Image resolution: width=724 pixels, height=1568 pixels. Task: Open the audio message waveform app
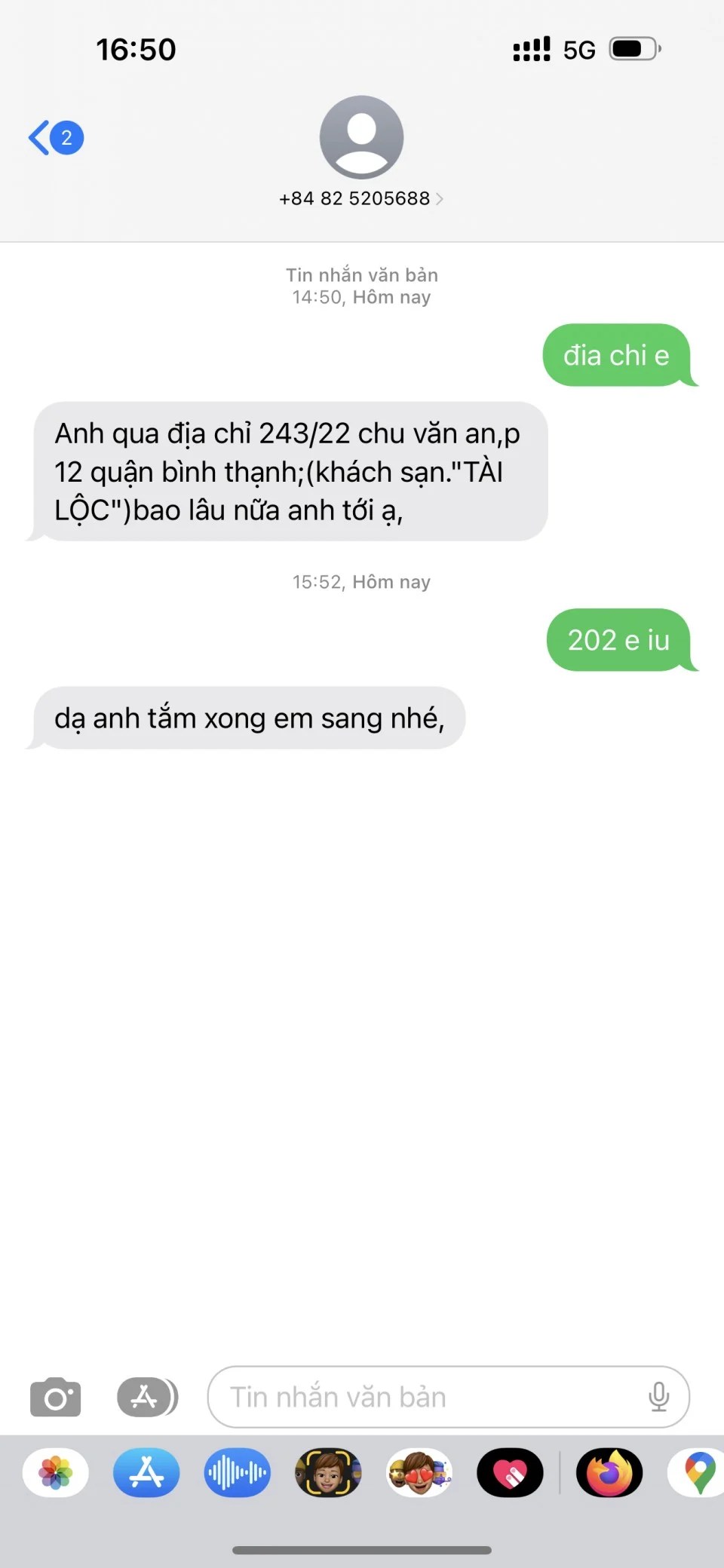coord(237,1472)
